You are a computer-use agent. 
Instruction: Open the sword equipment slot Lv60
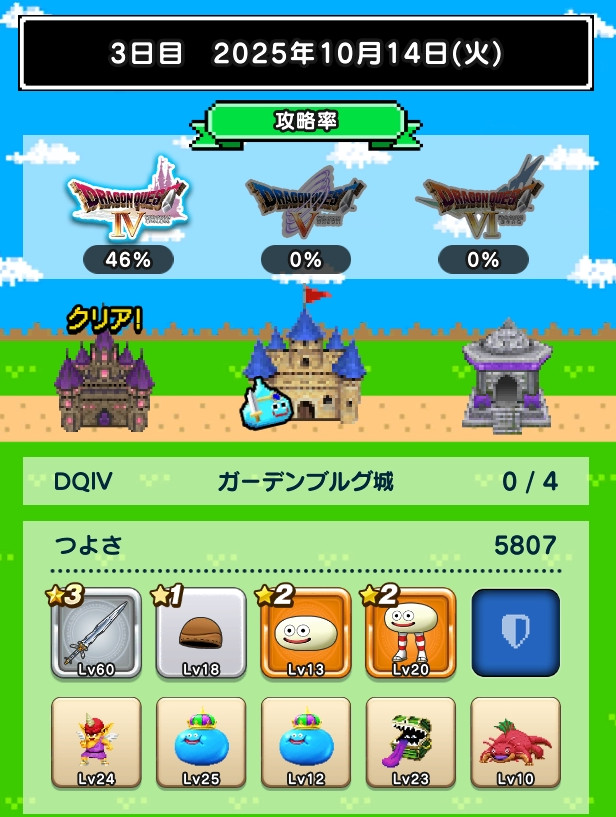(x=95, y=633)
